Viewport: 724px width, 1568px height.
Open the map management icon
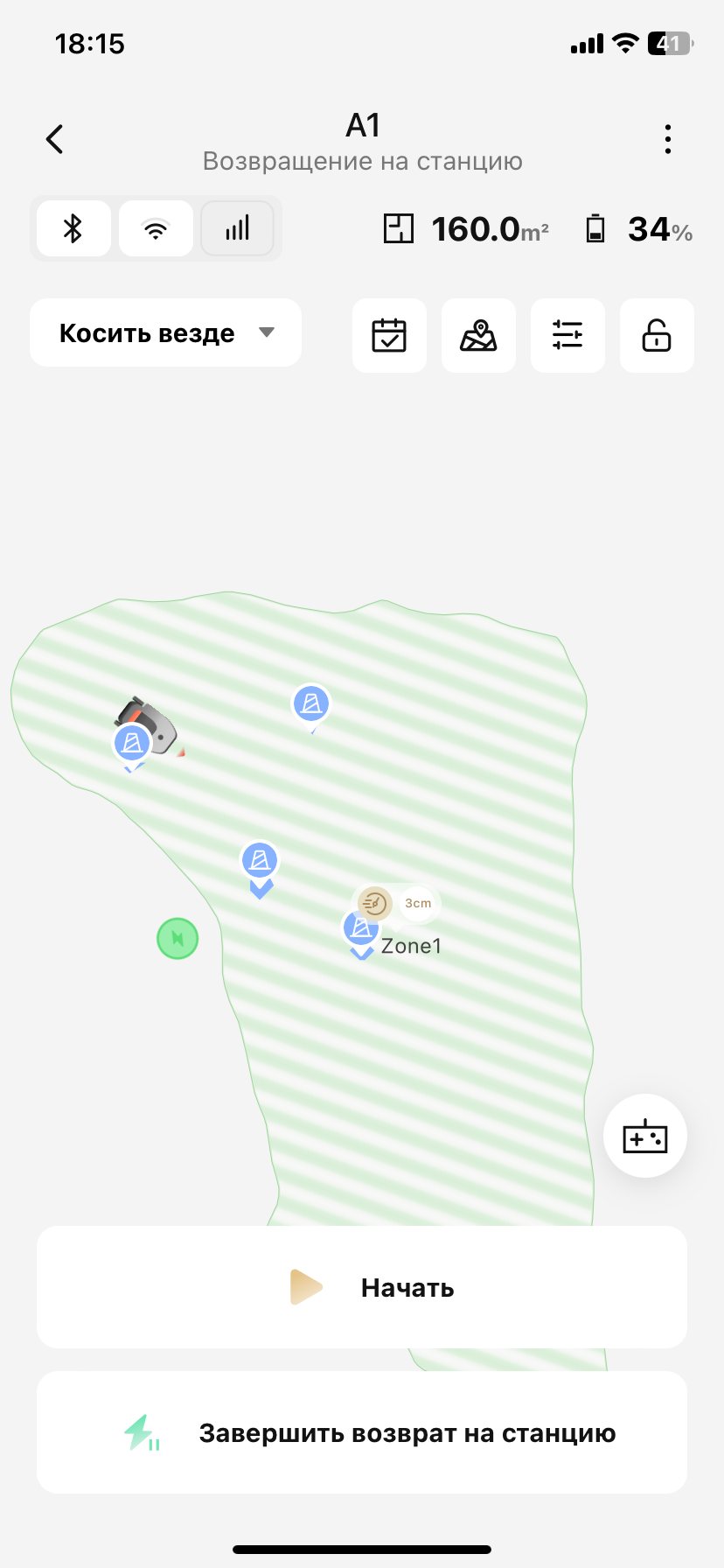click(478, 335)
